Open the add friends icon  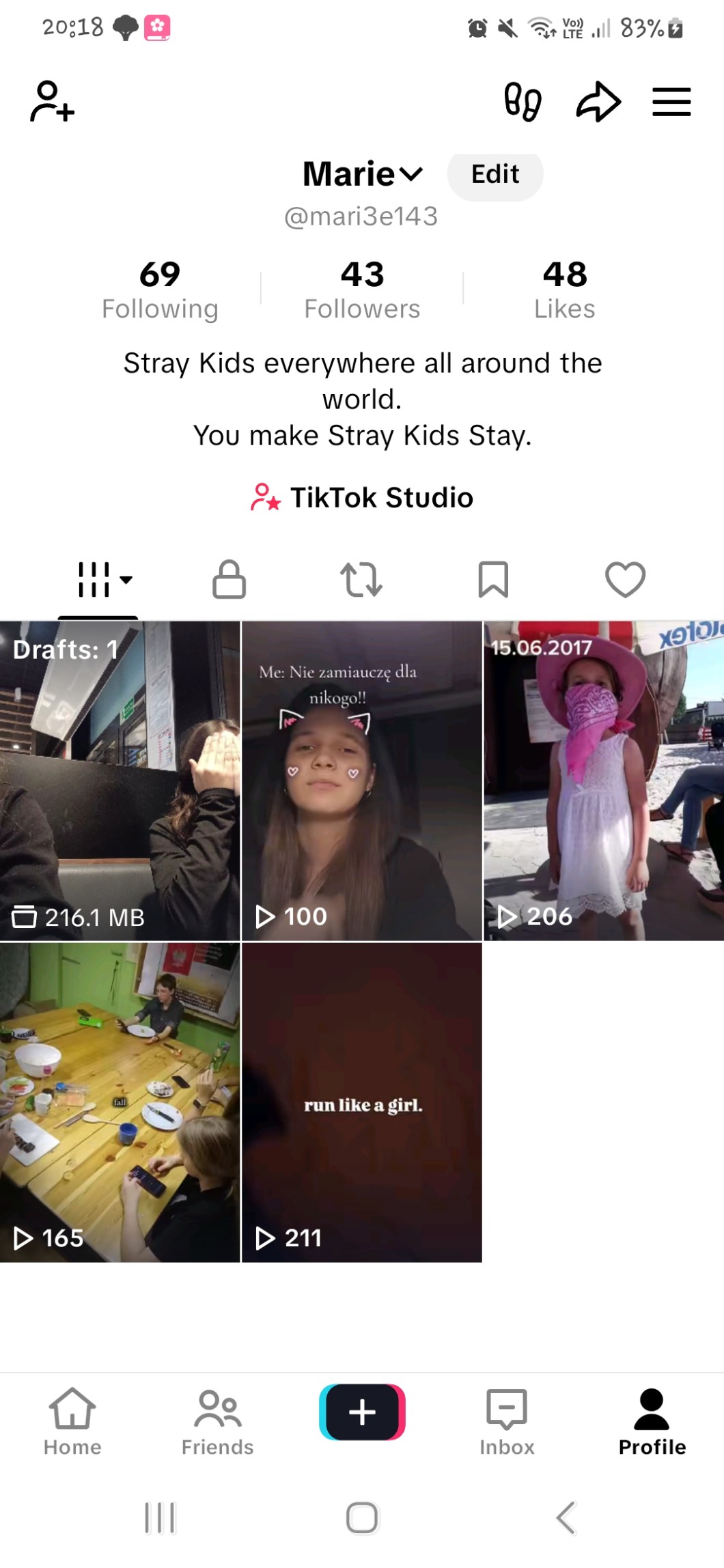point(52,102)
